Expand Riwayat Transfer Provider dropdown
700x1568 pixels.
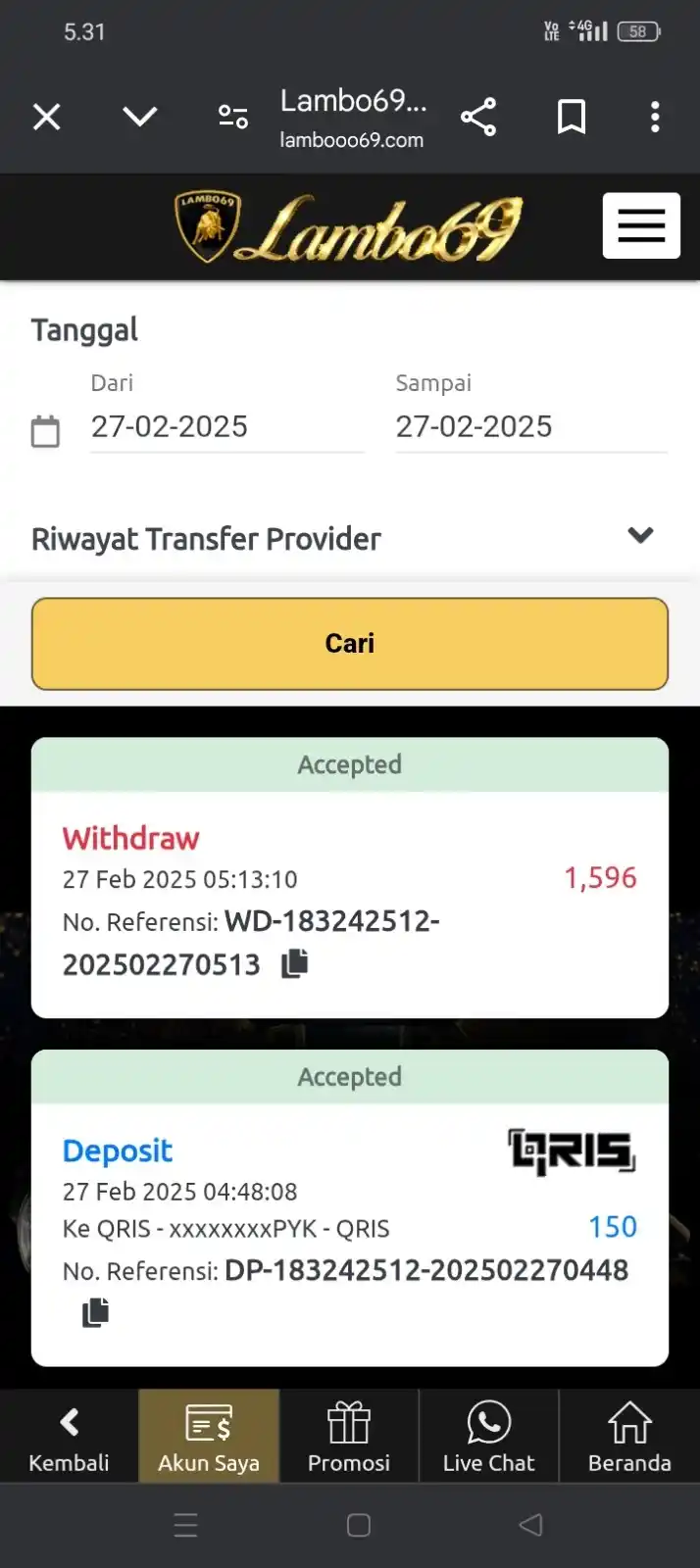[640, 536]
